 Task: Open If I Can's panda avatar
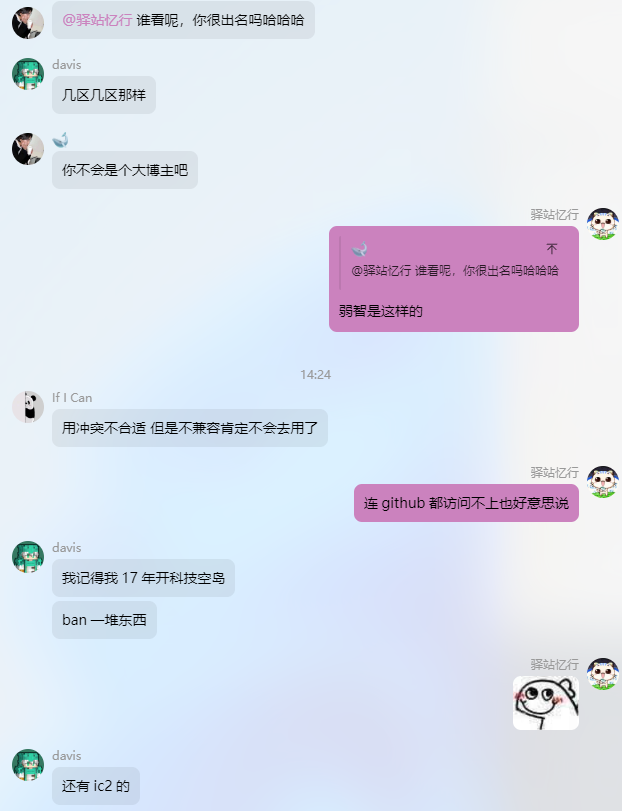28,407
